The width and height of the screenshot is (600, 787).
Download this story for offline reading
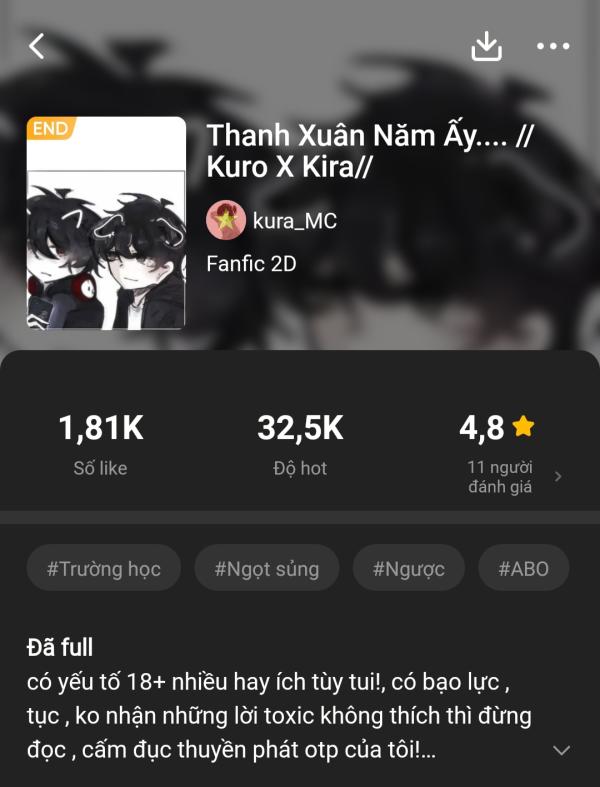pyautogui.click(x=486, y=46)
